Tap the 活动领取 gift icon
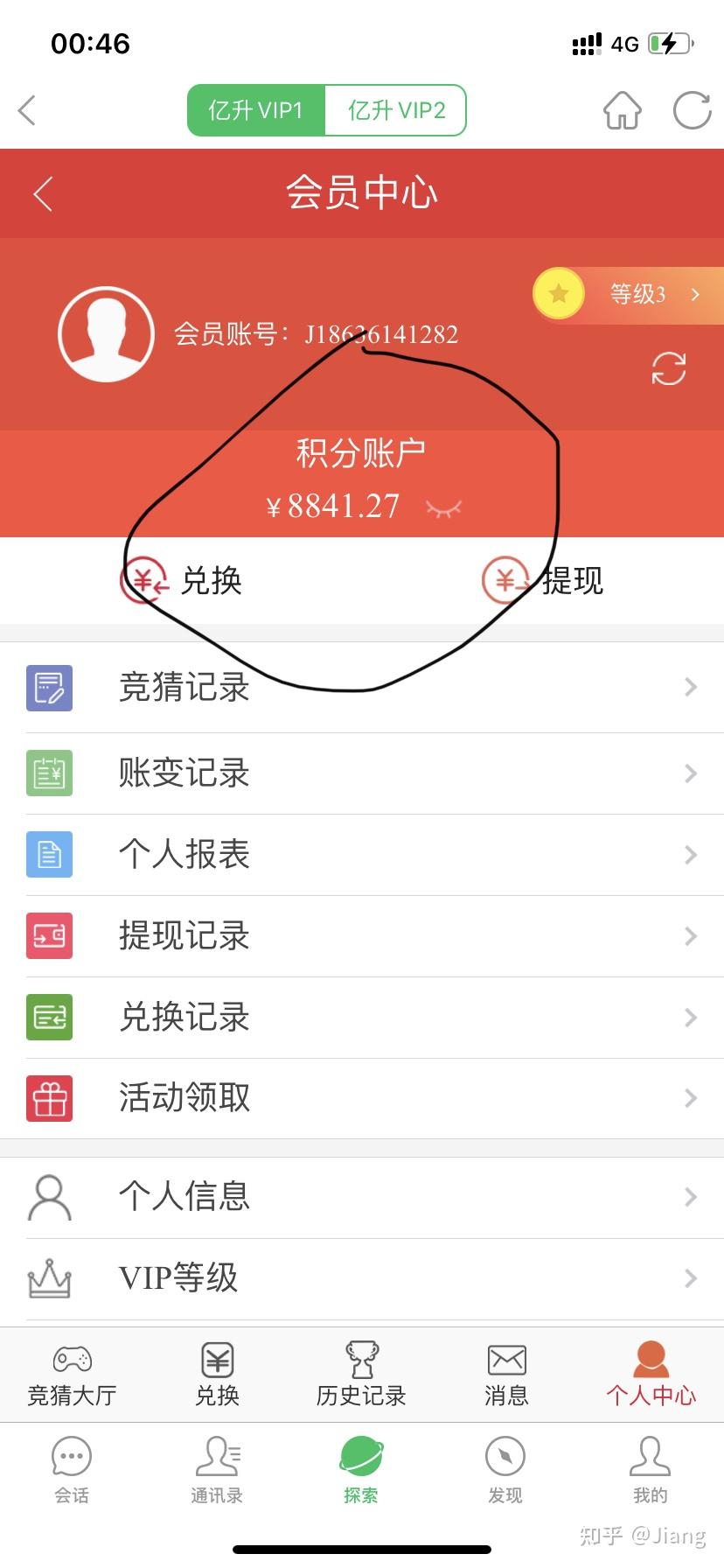Viewport: 724px width, 1568px height. point(49,1098)
